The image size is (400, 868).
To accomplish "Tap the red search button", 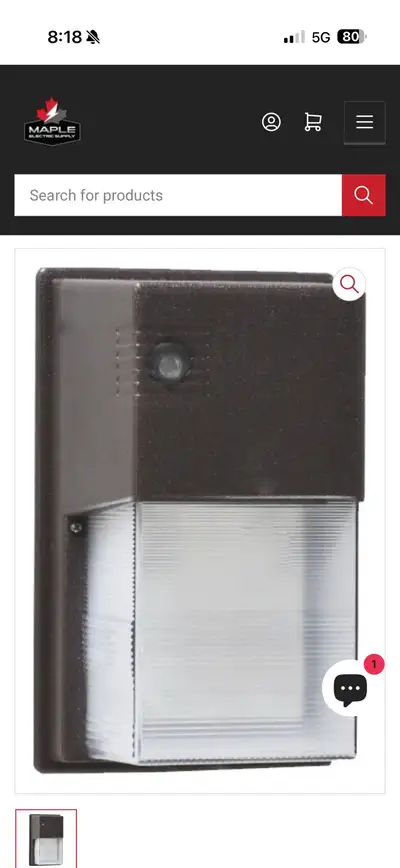I will tap(363, 195).
